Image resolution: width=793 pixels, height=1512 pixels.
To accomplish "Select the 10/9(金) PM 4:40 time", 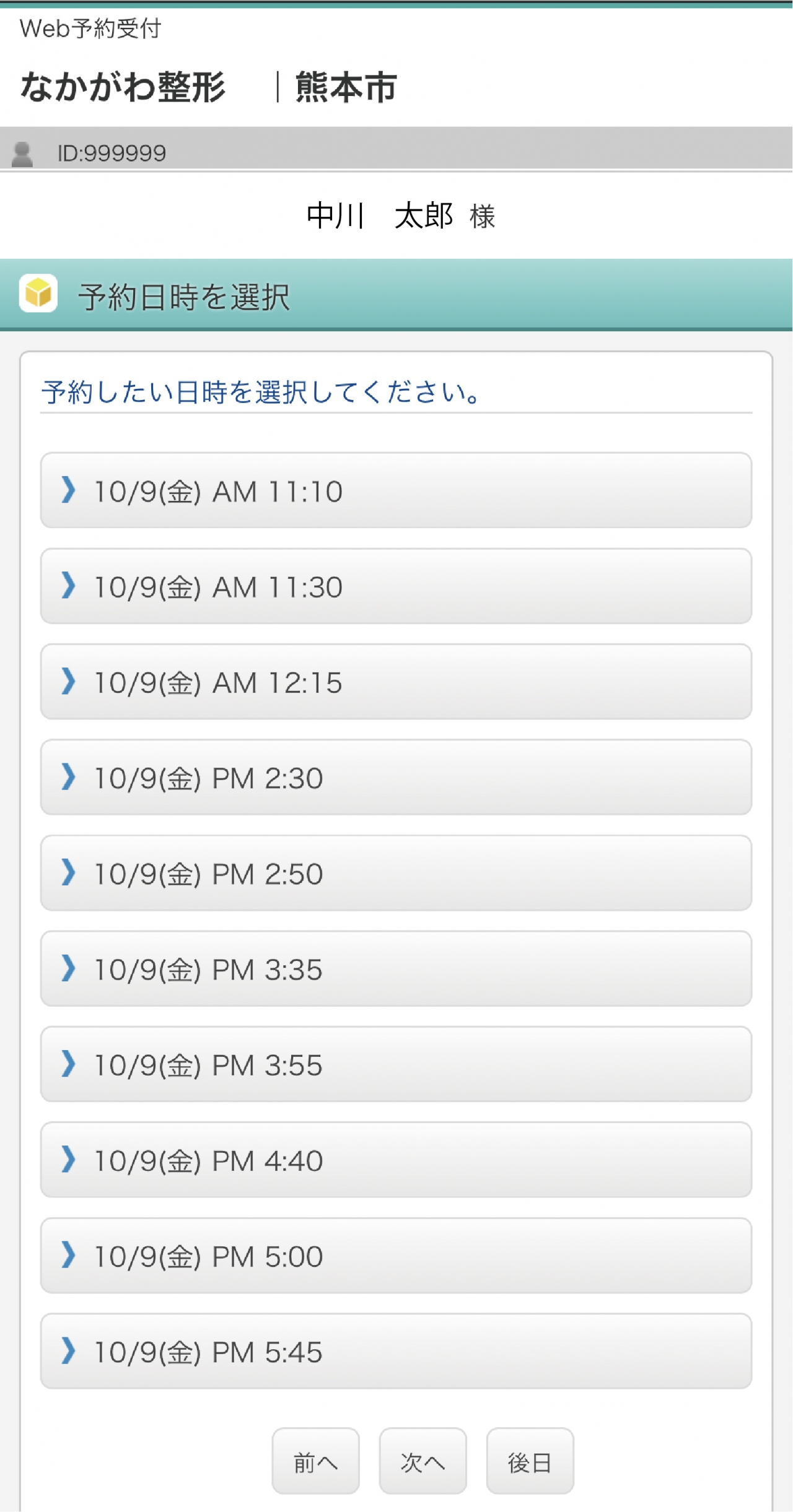I will (x=396, y=1160).
